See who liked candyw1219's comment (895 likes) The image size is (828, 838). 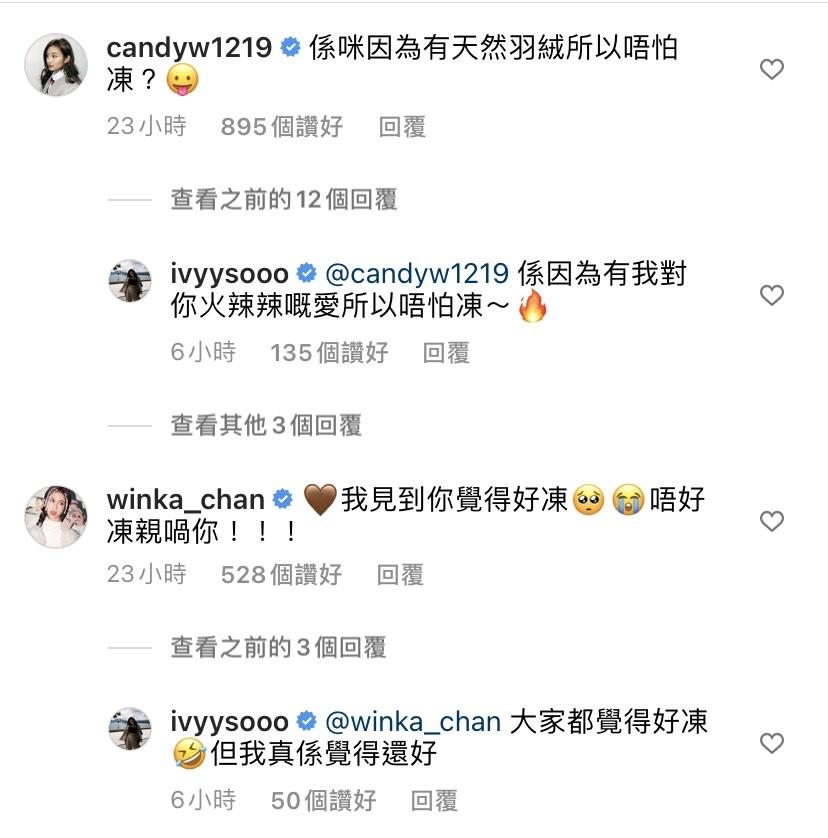(x=281, y=126)
